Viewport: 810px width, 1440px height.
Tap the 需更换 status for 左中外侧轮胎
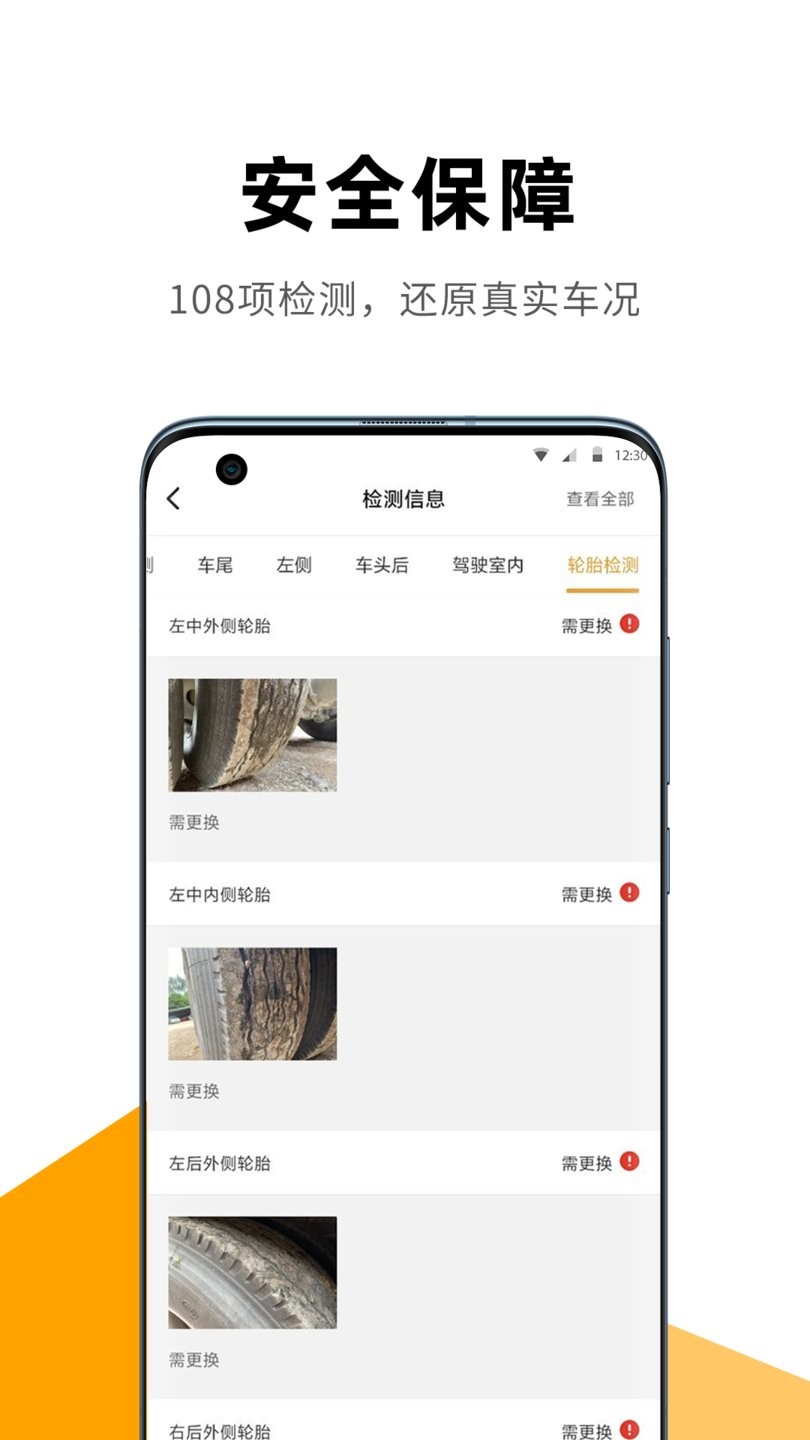[584, 623]
